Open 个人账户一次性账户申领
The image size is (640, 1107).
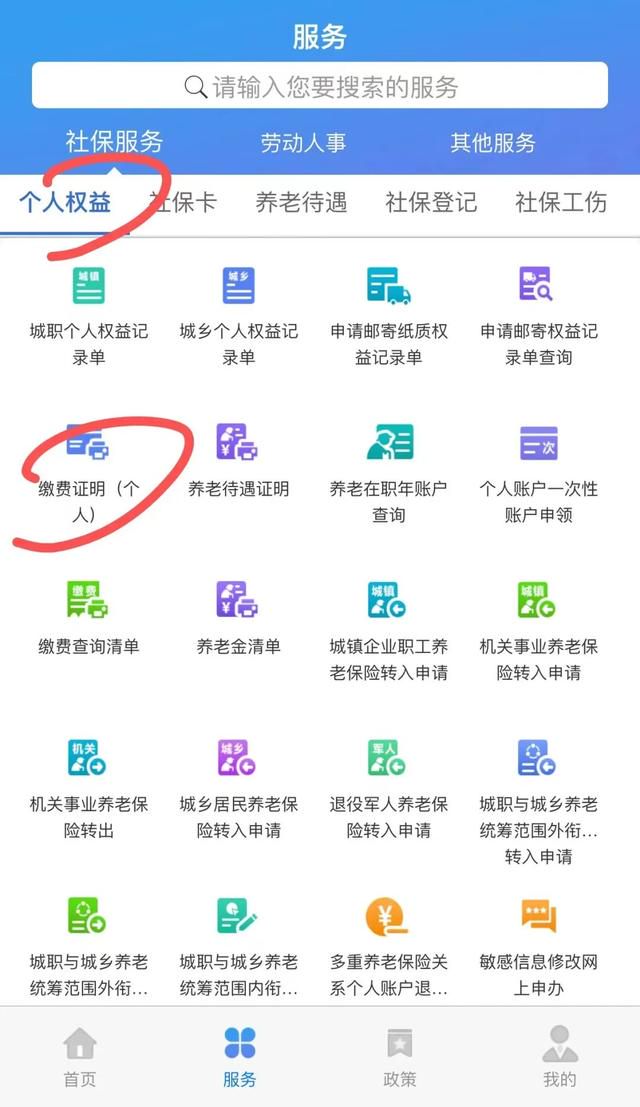click(x=538, y=473)
